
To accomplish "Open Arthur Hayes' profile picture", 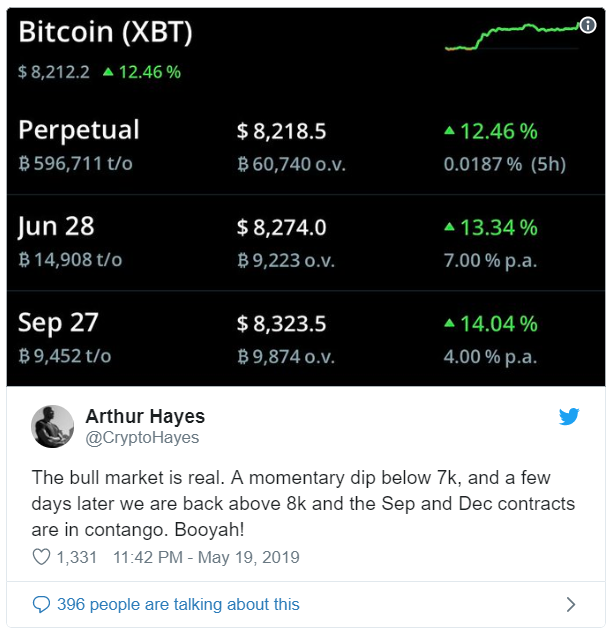I will pyautogui.click(x=52, y=426).
